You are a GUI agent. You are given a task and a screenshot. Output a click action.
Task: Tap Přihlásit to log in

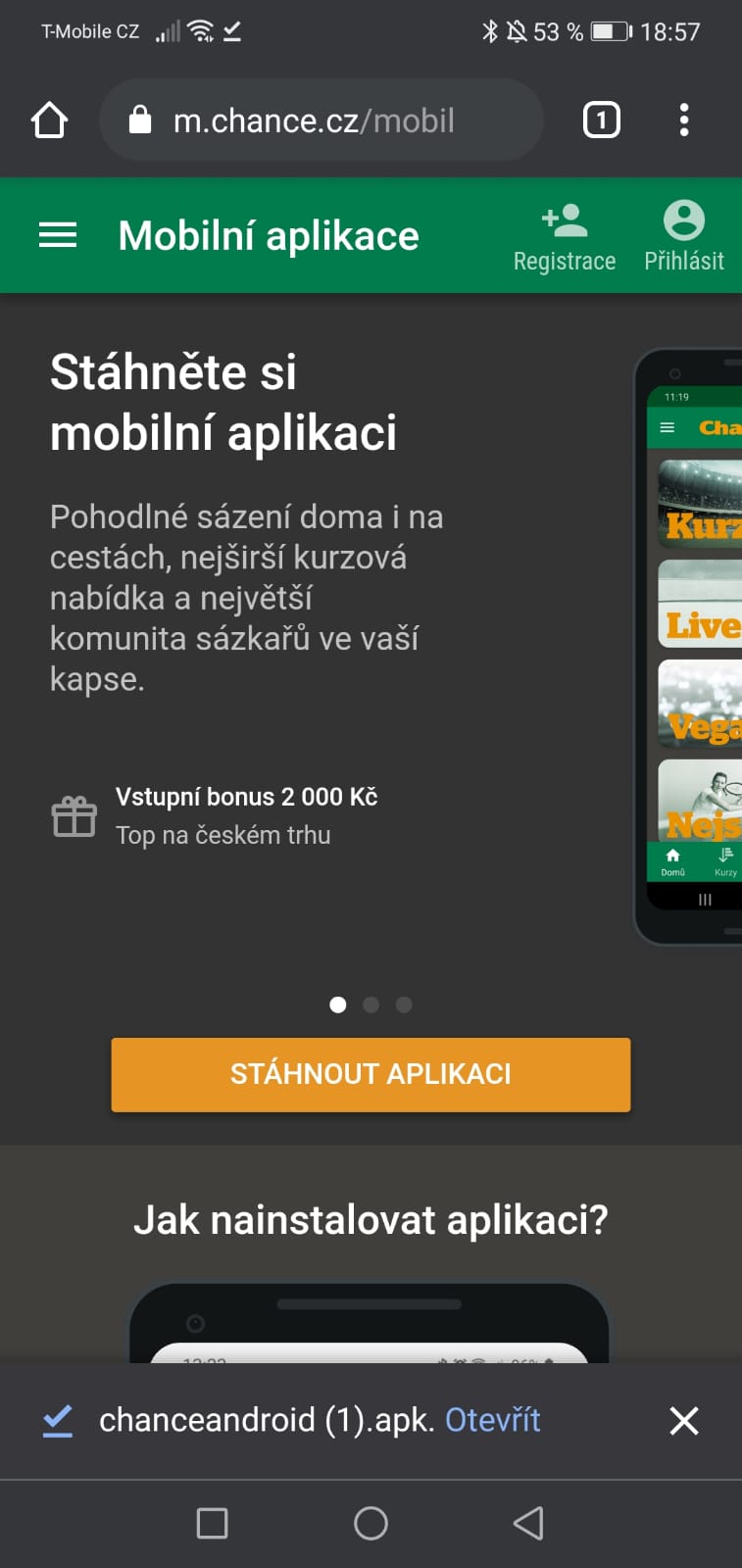click(x=683, y=237)
